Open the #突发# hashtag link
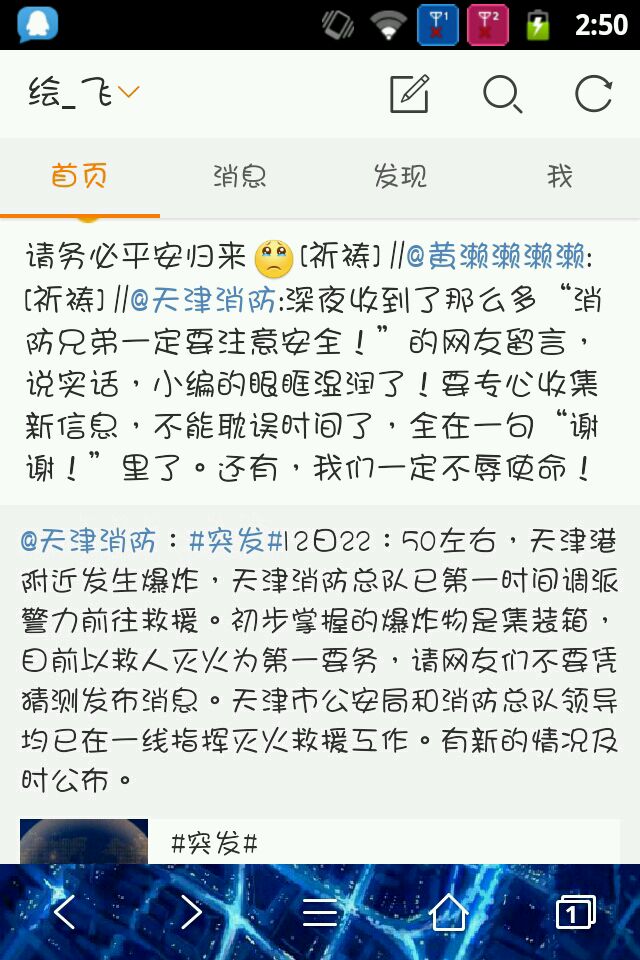The height and width of the screenshot is (960, 640). tap(227, 542)
